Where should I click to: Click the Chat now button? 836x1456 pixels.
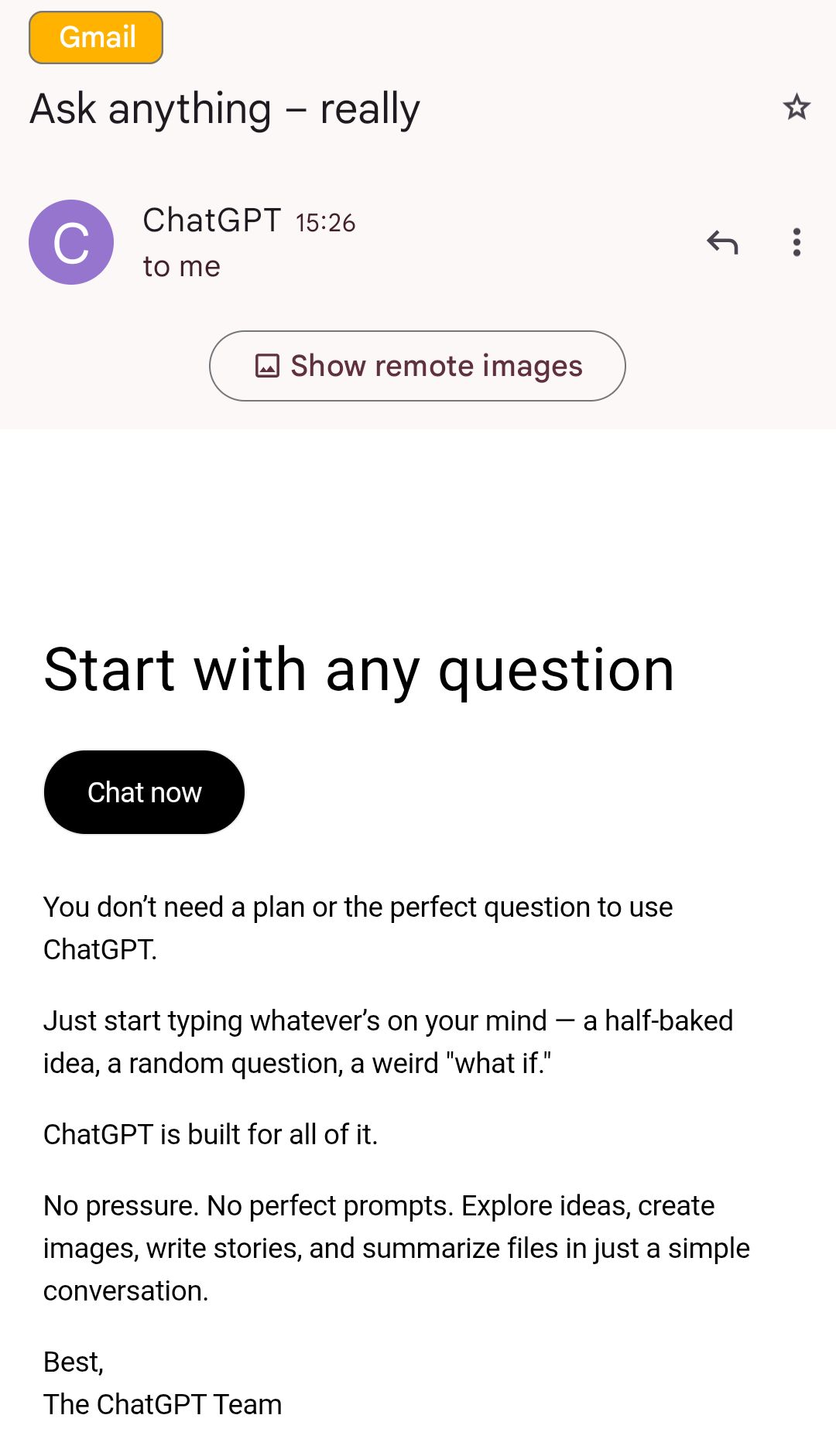[x=144, y=791]
